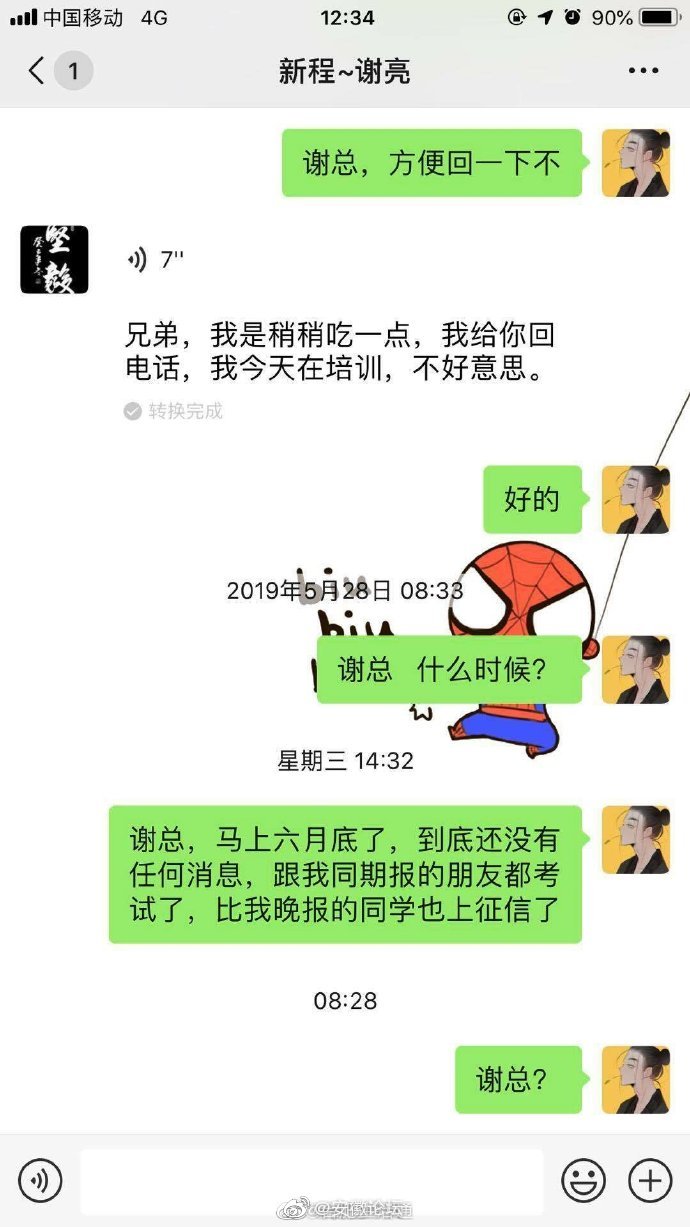Open 新程~谢亮's profile avatar
The image size is (690, 1227).
[x=54, y=260]
